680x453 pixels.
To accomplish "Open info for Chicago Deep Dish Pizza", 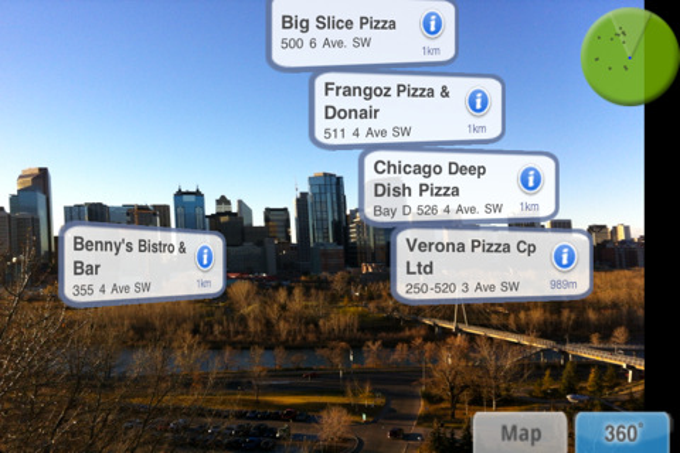I will click(x=530, y=179).
